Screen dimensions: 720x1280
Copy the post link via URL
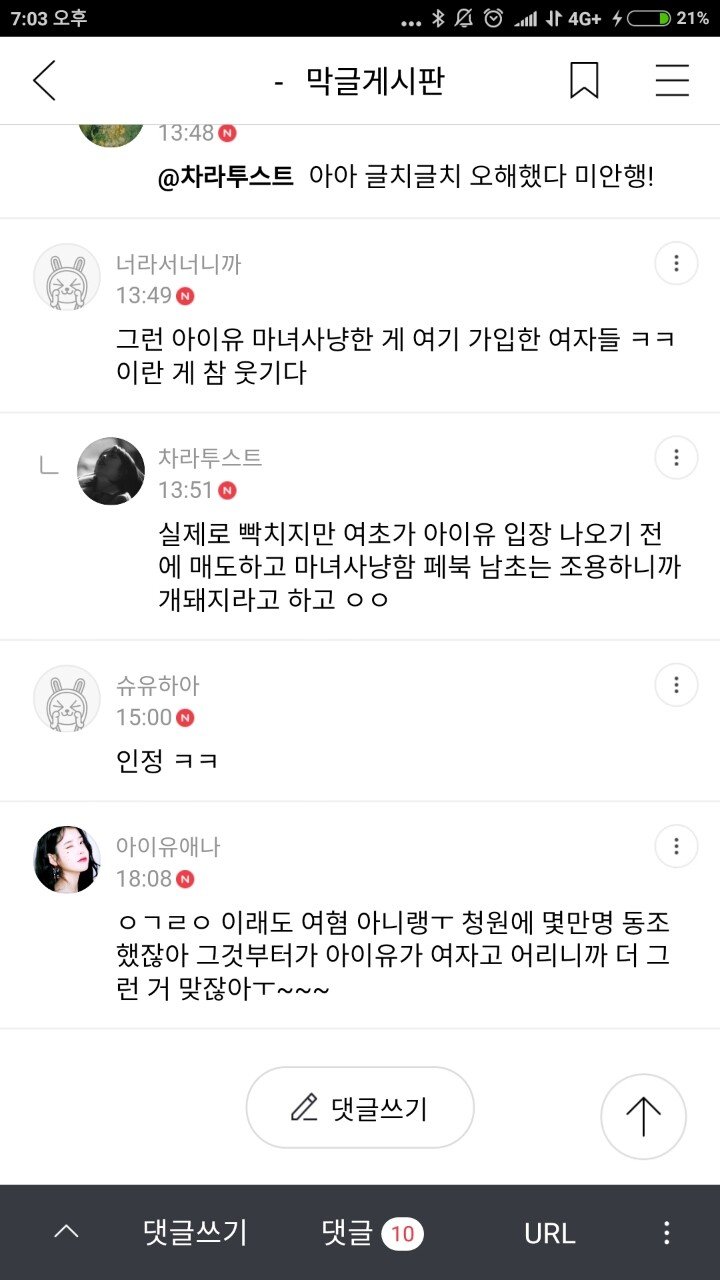pos(549,1233)
